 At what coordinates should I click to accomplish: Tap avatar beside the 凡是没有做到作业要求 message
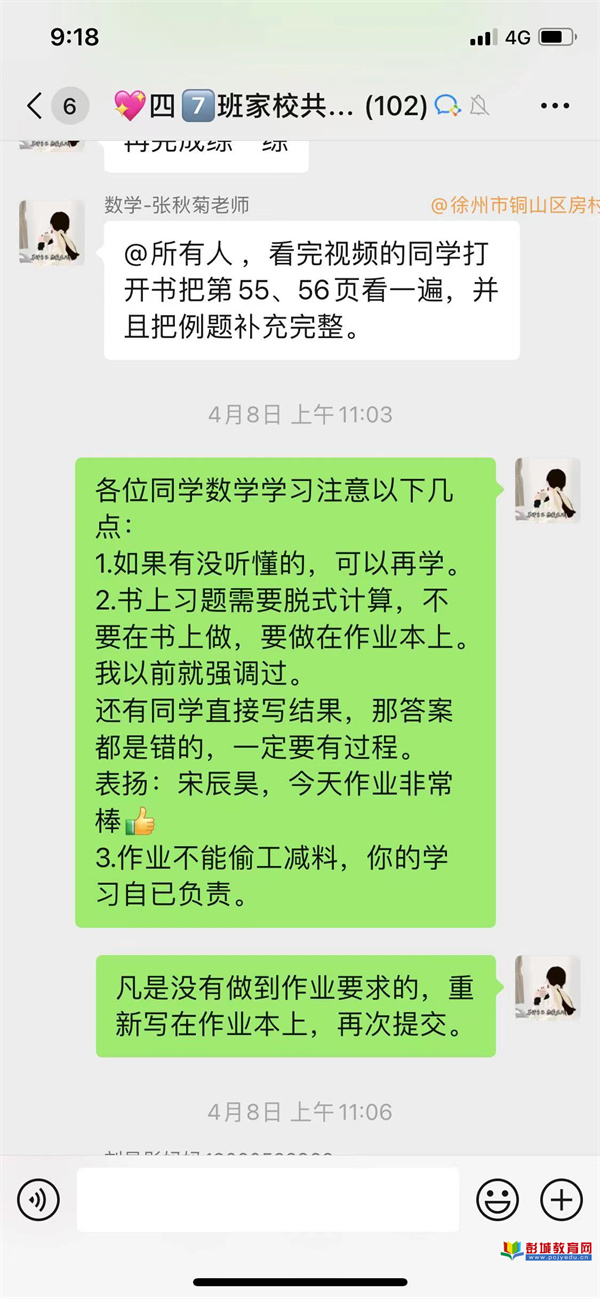coord(547,987)
